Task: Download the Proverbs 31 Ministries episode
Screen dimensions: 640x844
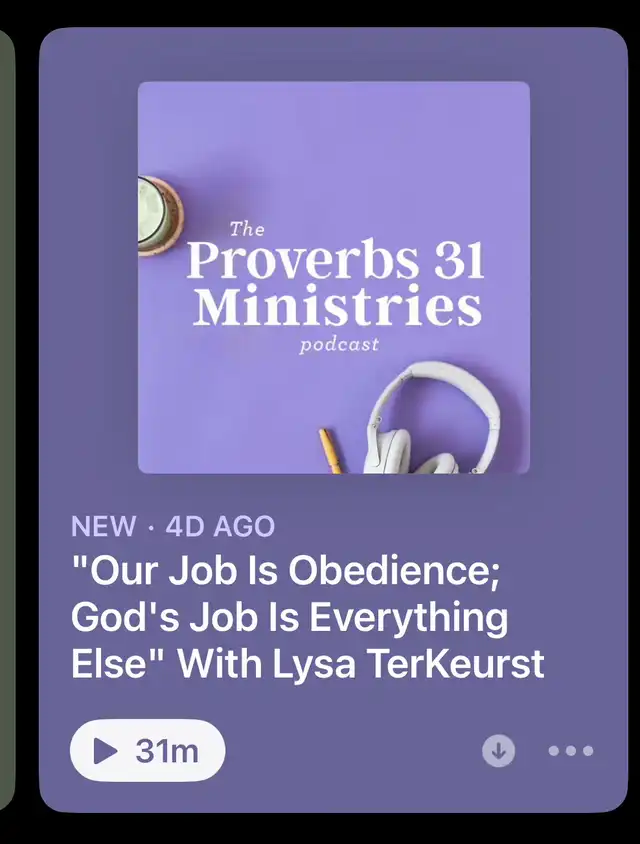Action: coord(499,751)
